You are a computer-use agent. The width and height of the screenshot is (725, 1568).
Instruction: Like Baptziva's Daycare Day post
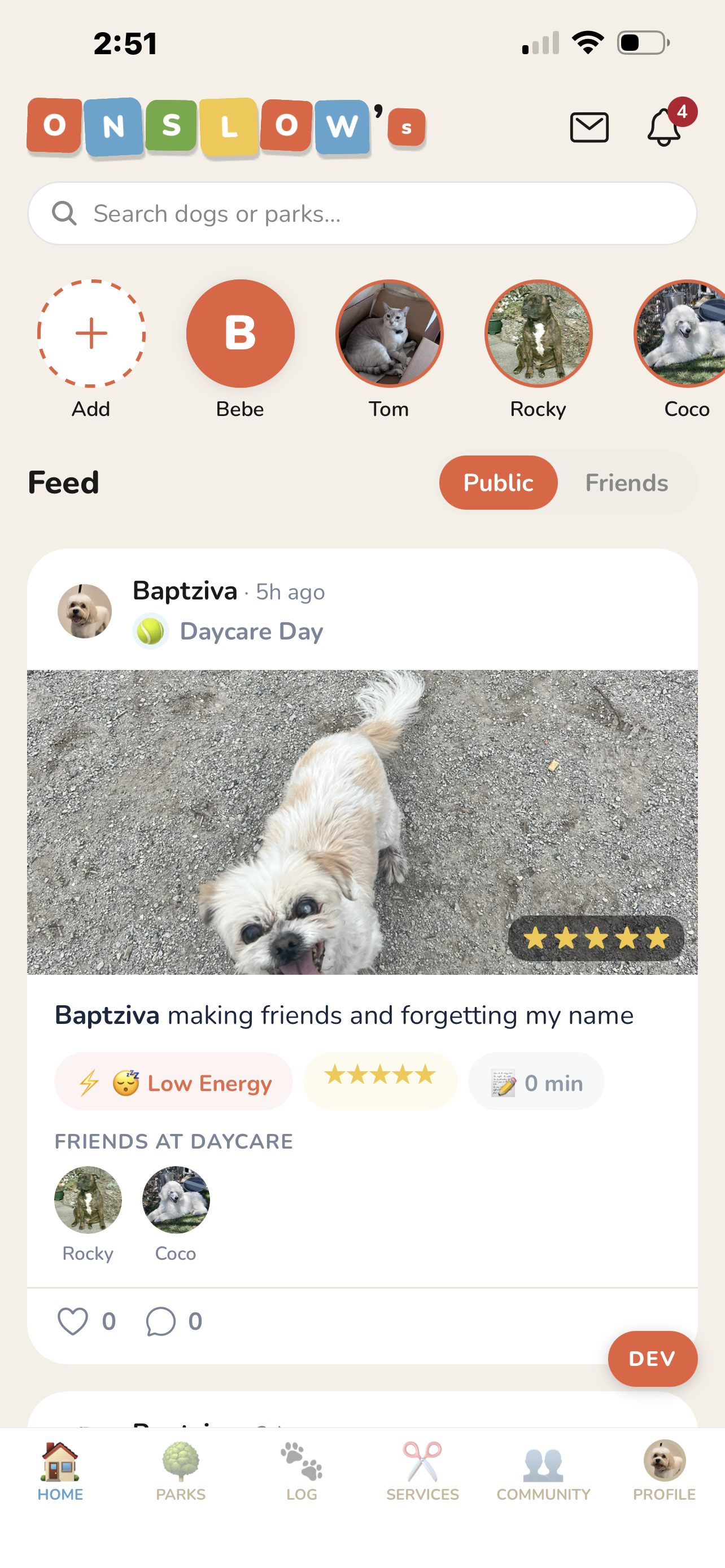[x=72, y=1321]
